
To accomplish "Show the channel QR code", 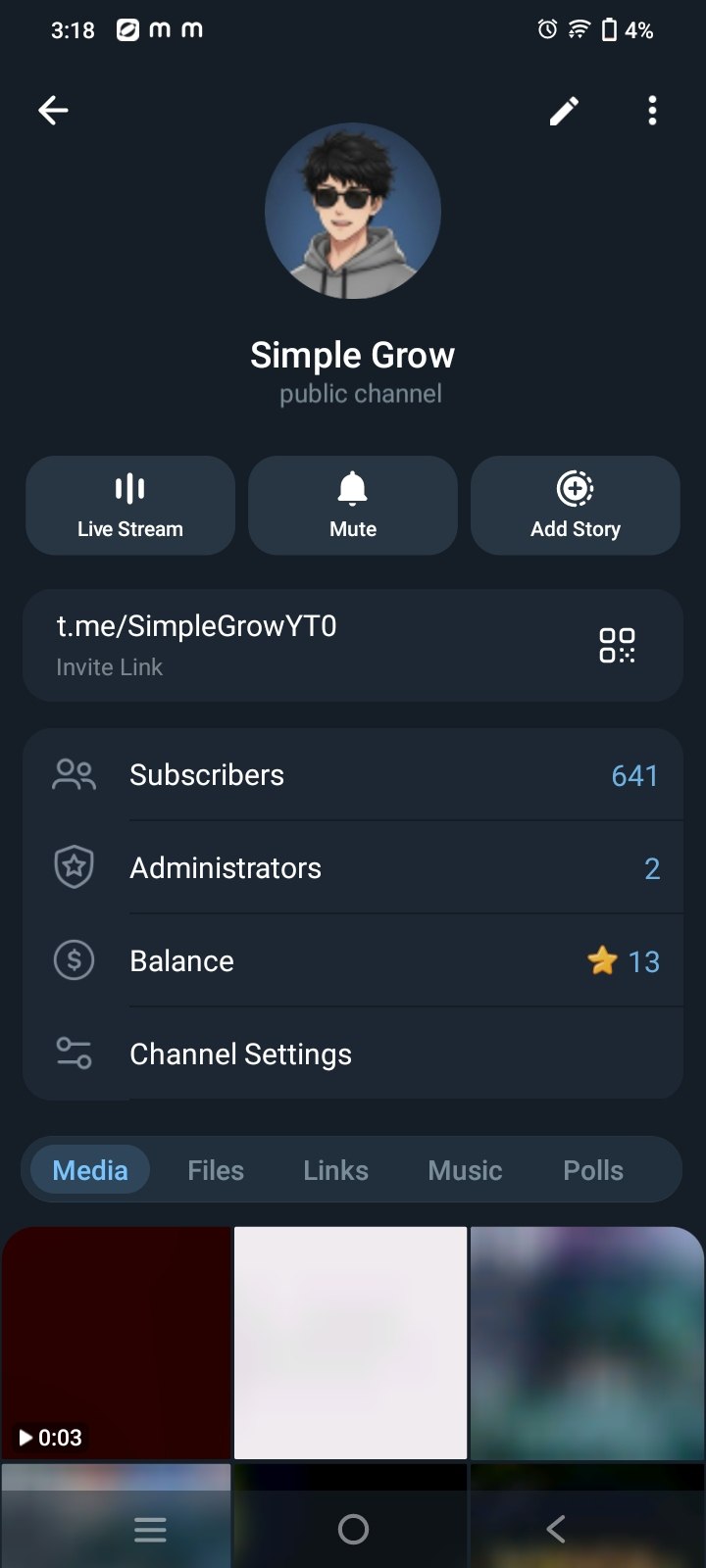I will pyautogui.click(x=617, y=646).
